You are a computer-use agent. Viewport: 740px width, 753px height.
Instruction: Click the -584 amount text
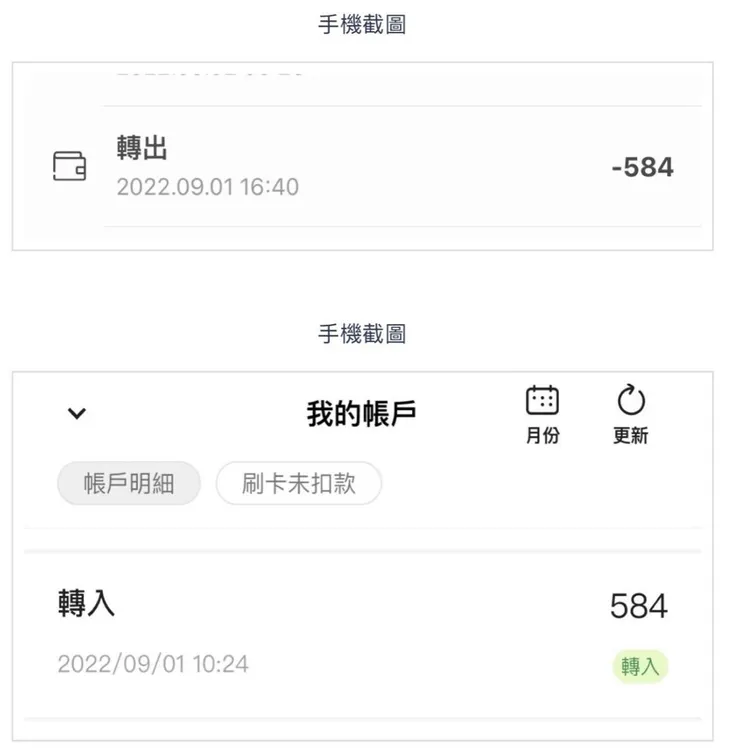click(x=644, y=167)
